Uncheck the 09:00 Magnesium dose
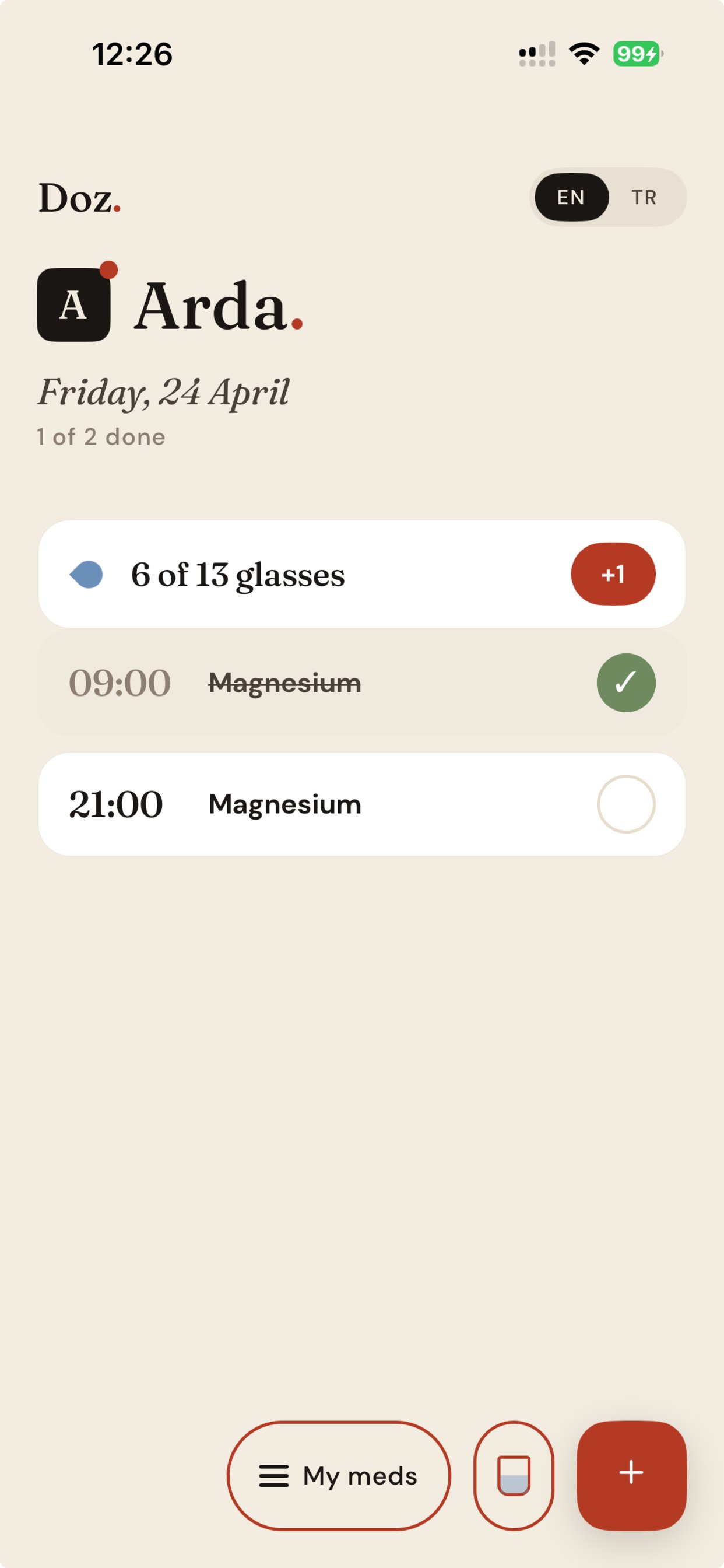Viewport: 724px width, 1568px height. 625,682
